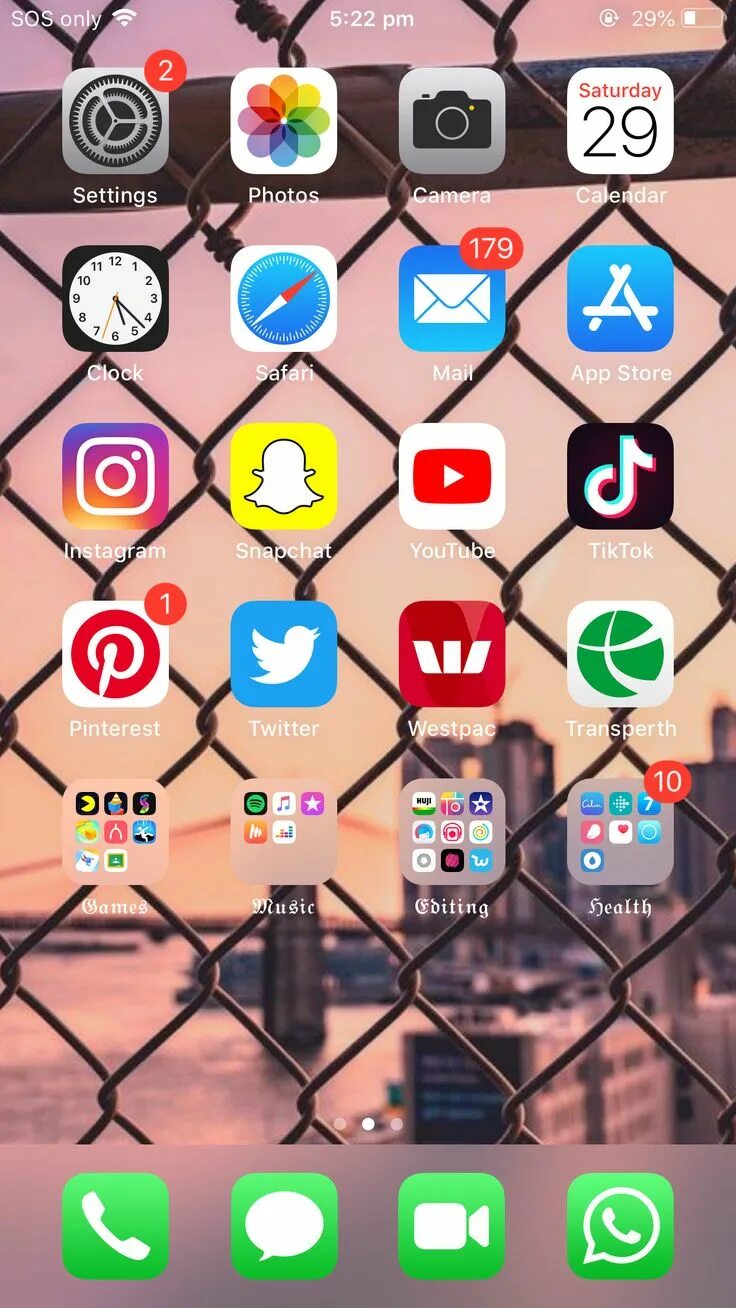The image size is (736, 1308).
Task: Open the Westpac banking app
Action: click(452, 654)
